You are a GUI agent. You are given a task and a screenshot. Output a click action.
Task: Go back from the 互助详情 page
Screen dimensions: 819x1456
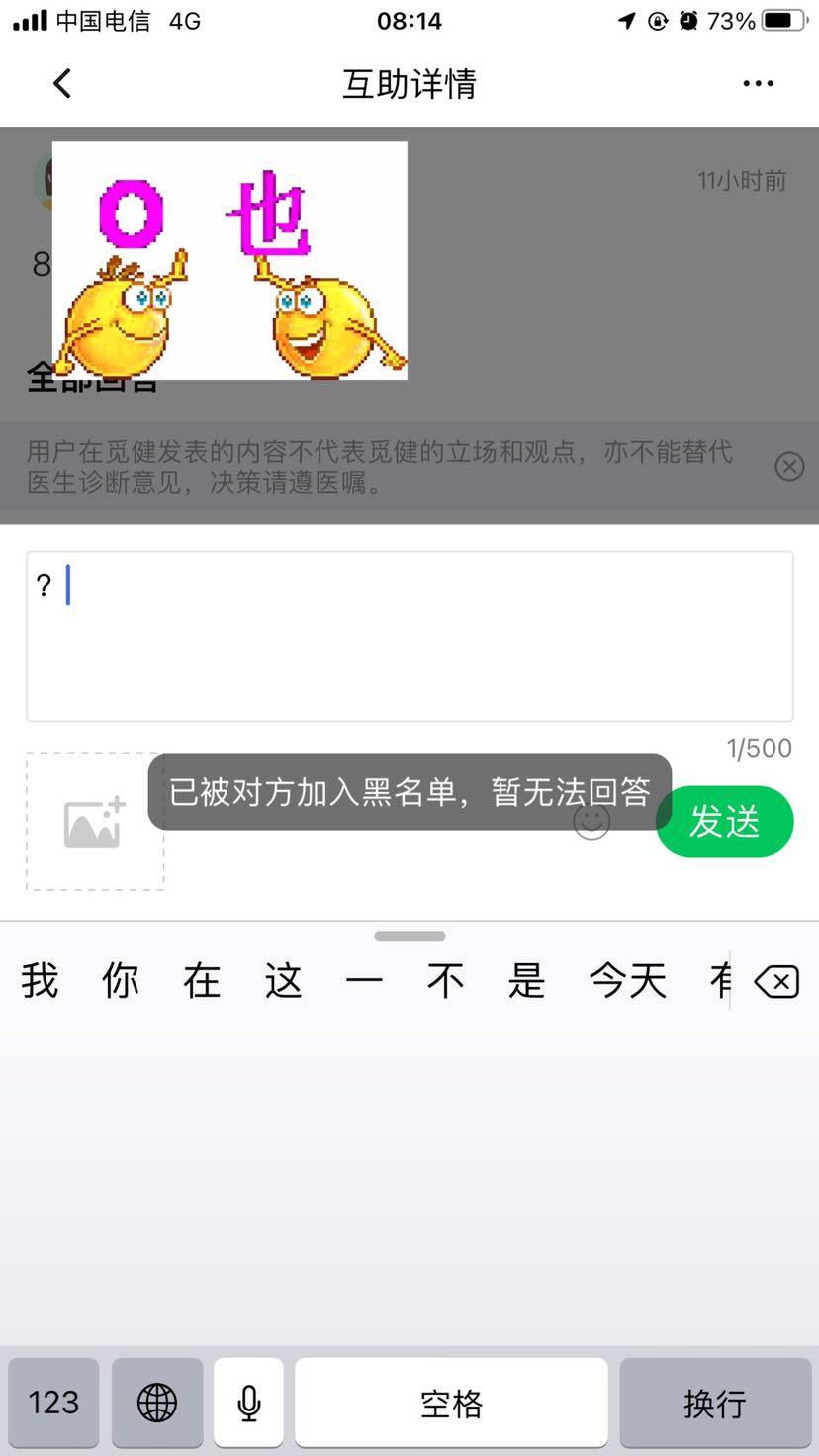coord(62,83)
